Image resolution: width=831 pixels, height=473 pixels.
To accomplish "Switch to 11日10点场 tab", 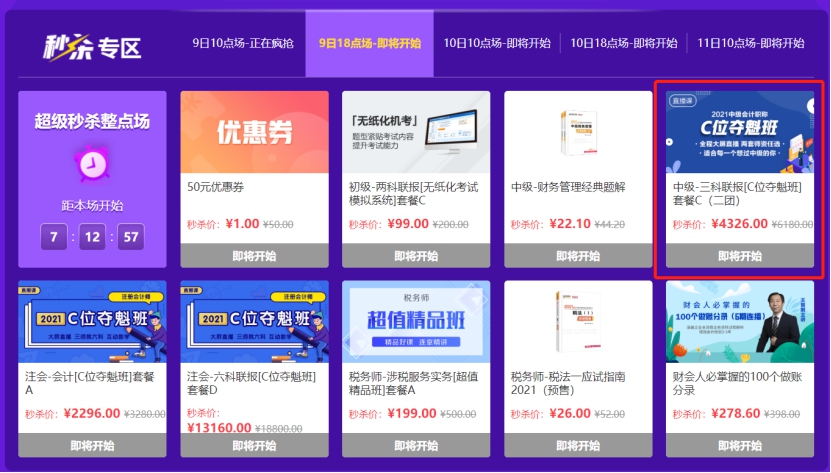I will (751, 43).
